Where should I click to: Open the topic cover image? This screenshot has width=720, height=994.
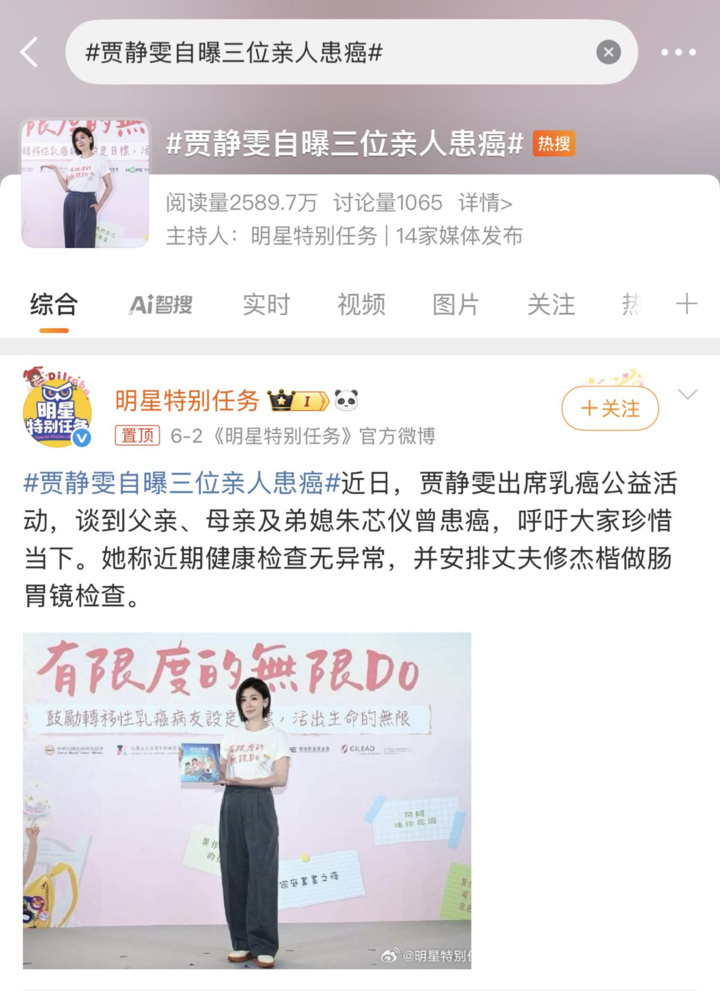pos(86,183)
